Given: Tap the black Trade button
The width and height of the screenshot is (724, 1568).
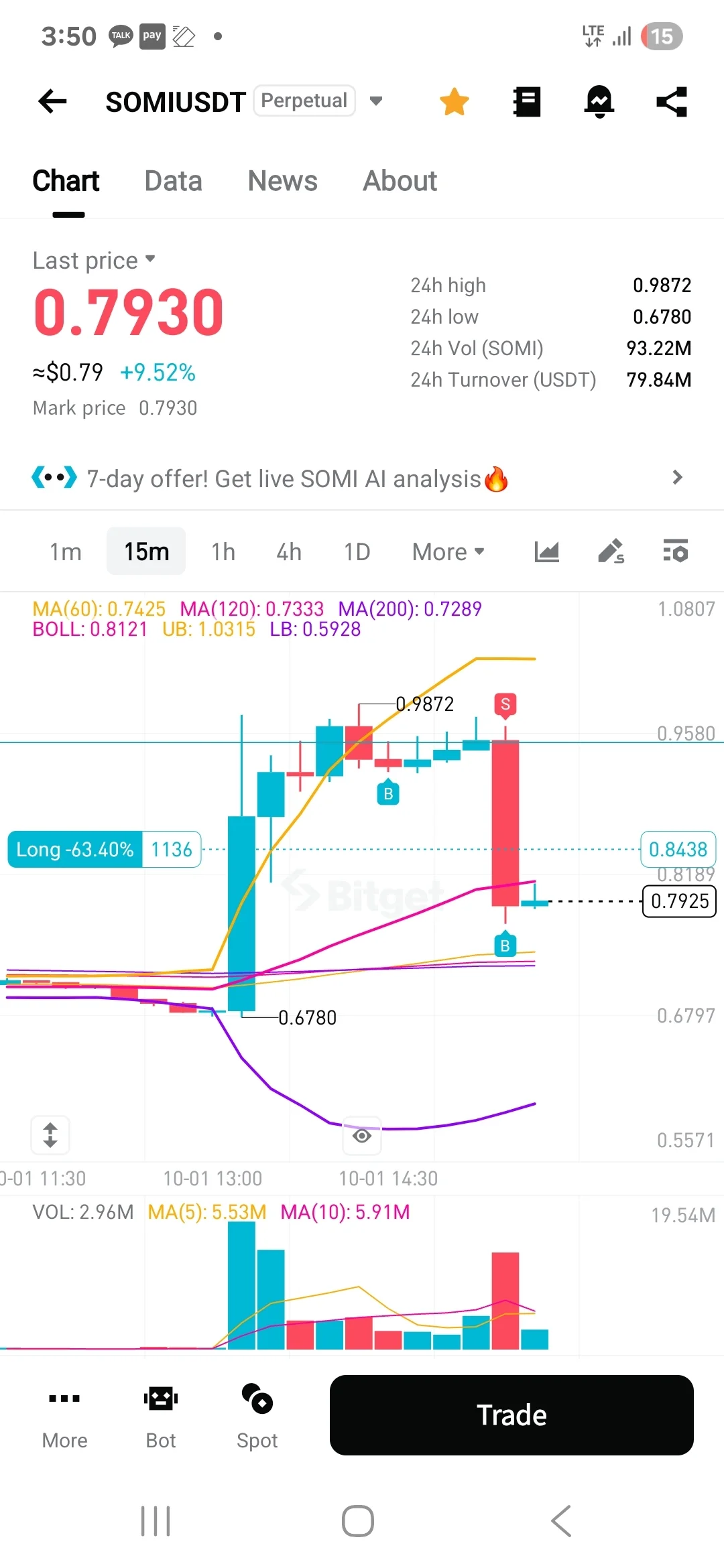Looking at the screenshot, I should click(511, 1415).
